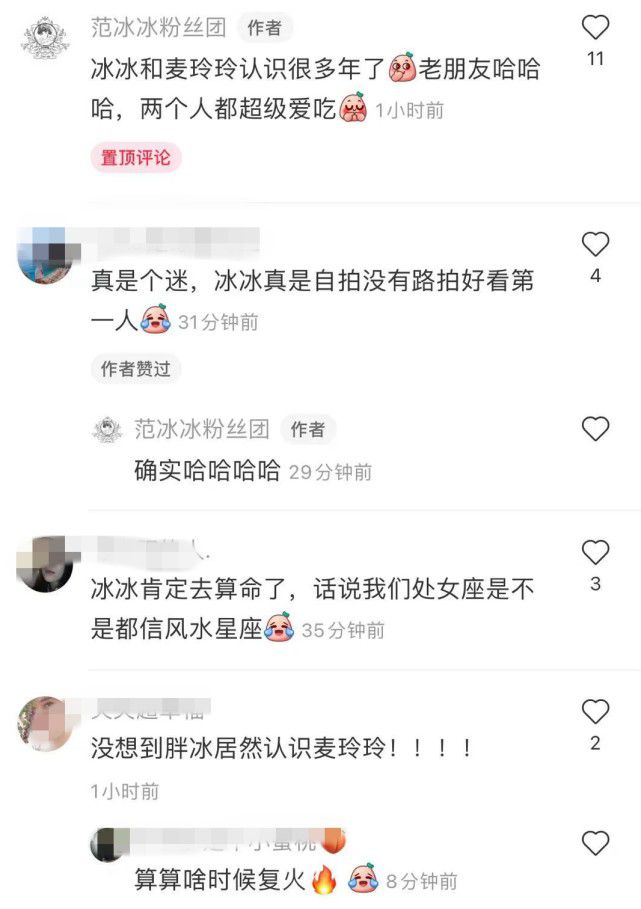
Task: Like the comment about 自拍没有路拍好看
Action: pyautogui.click(x=595, y=243)
